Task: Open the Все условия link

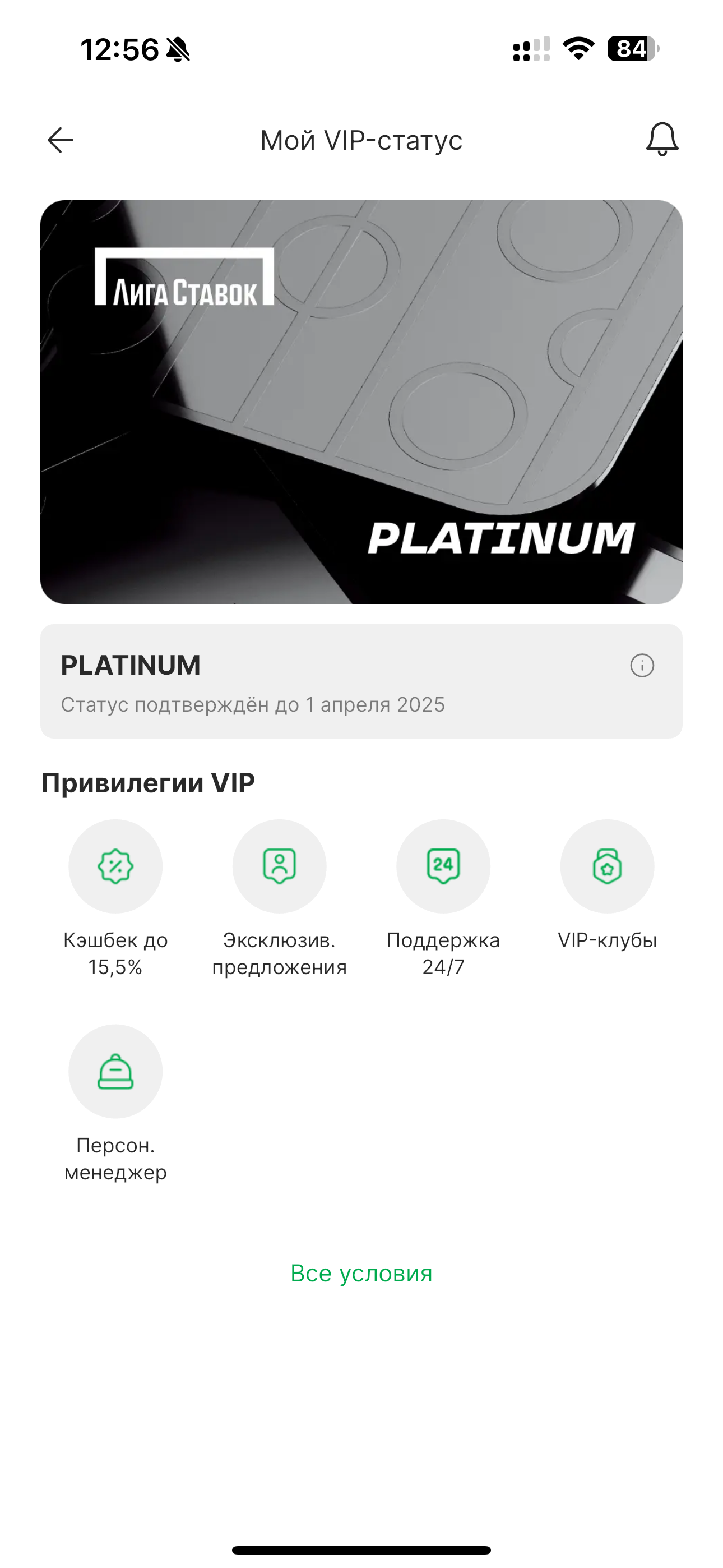Action: click(361, 1274)
